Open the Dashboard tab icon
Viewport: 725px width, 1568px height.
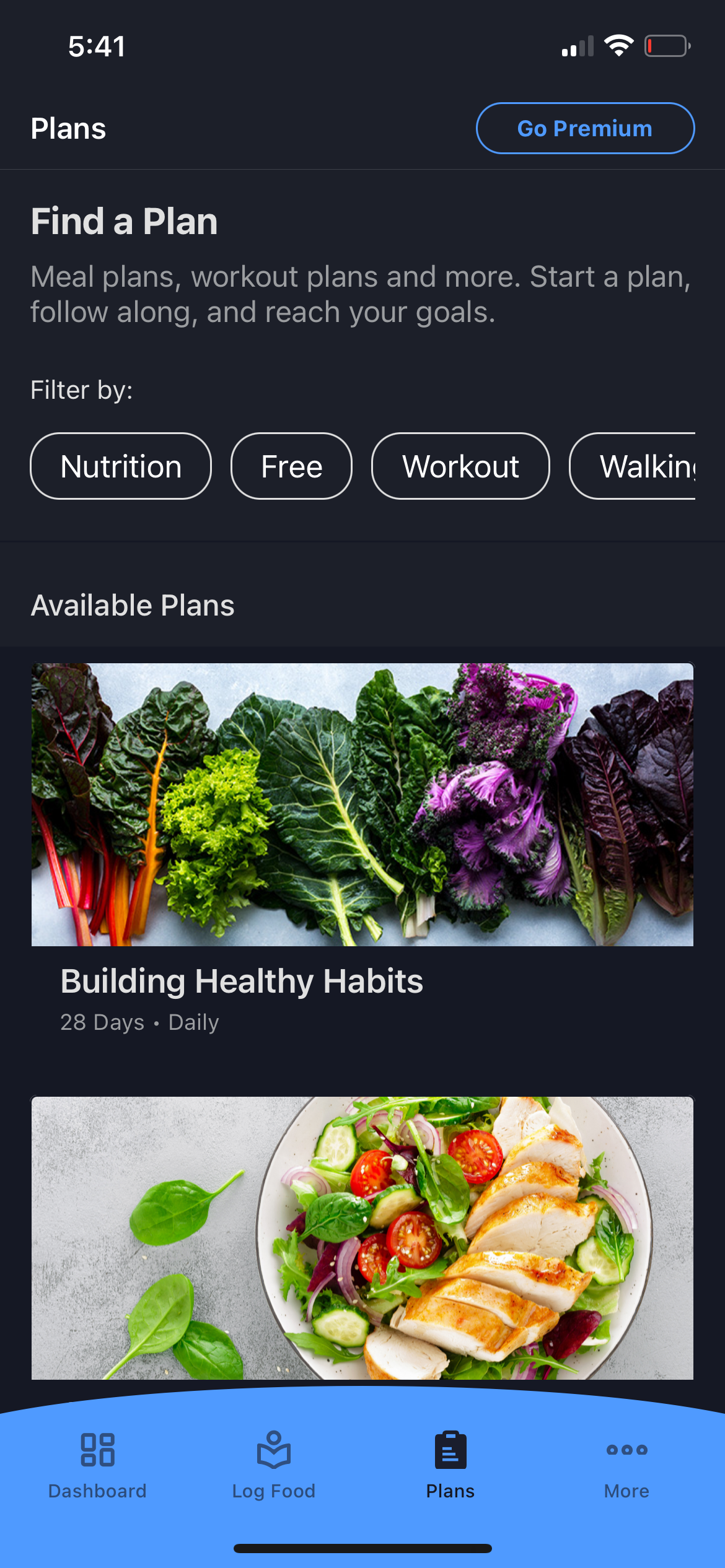97,1450
